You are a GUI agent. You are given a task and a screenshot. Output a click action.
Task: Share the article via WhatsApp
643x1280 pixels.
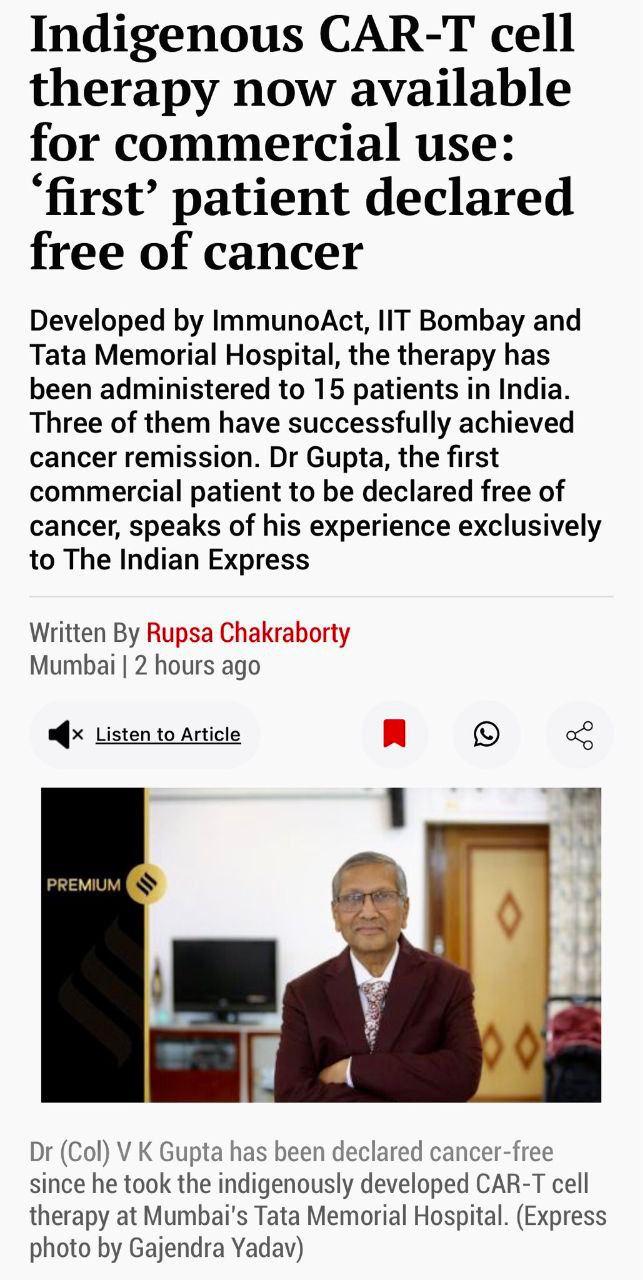487,735
